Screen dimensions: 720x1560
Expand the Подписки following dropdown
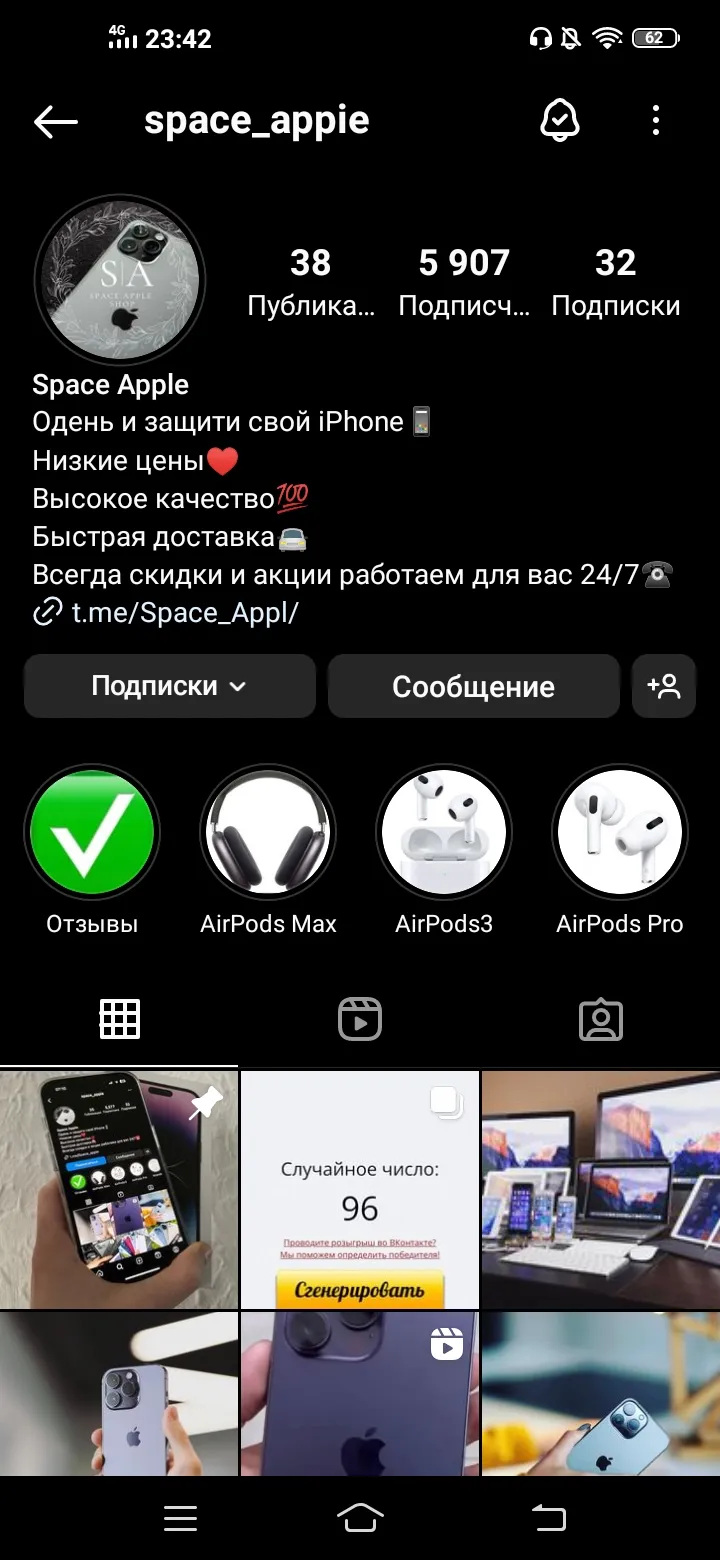coord(170,686)
